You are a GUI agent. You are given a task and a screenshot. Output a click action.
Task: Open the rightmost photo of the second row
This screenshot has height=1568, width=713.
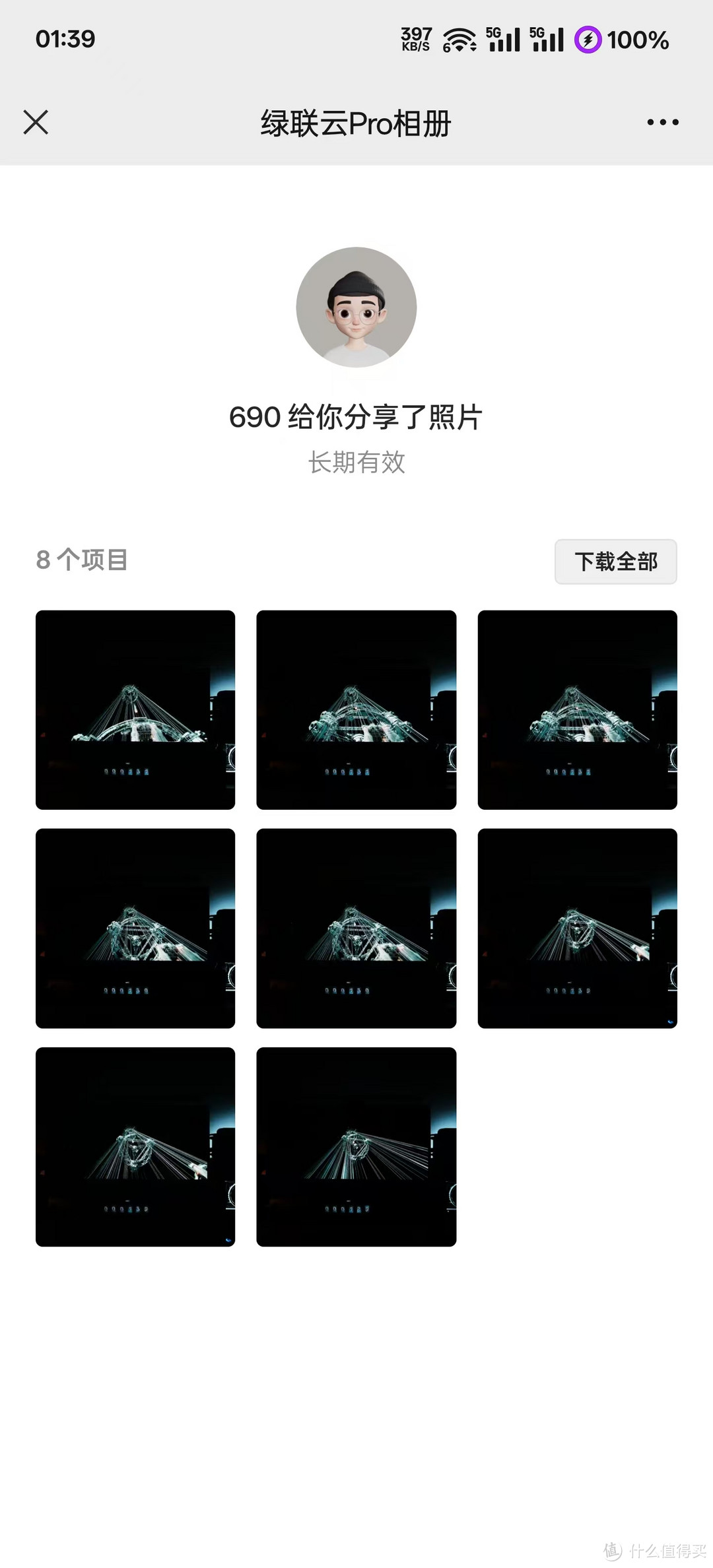click(x=576, y=929)
